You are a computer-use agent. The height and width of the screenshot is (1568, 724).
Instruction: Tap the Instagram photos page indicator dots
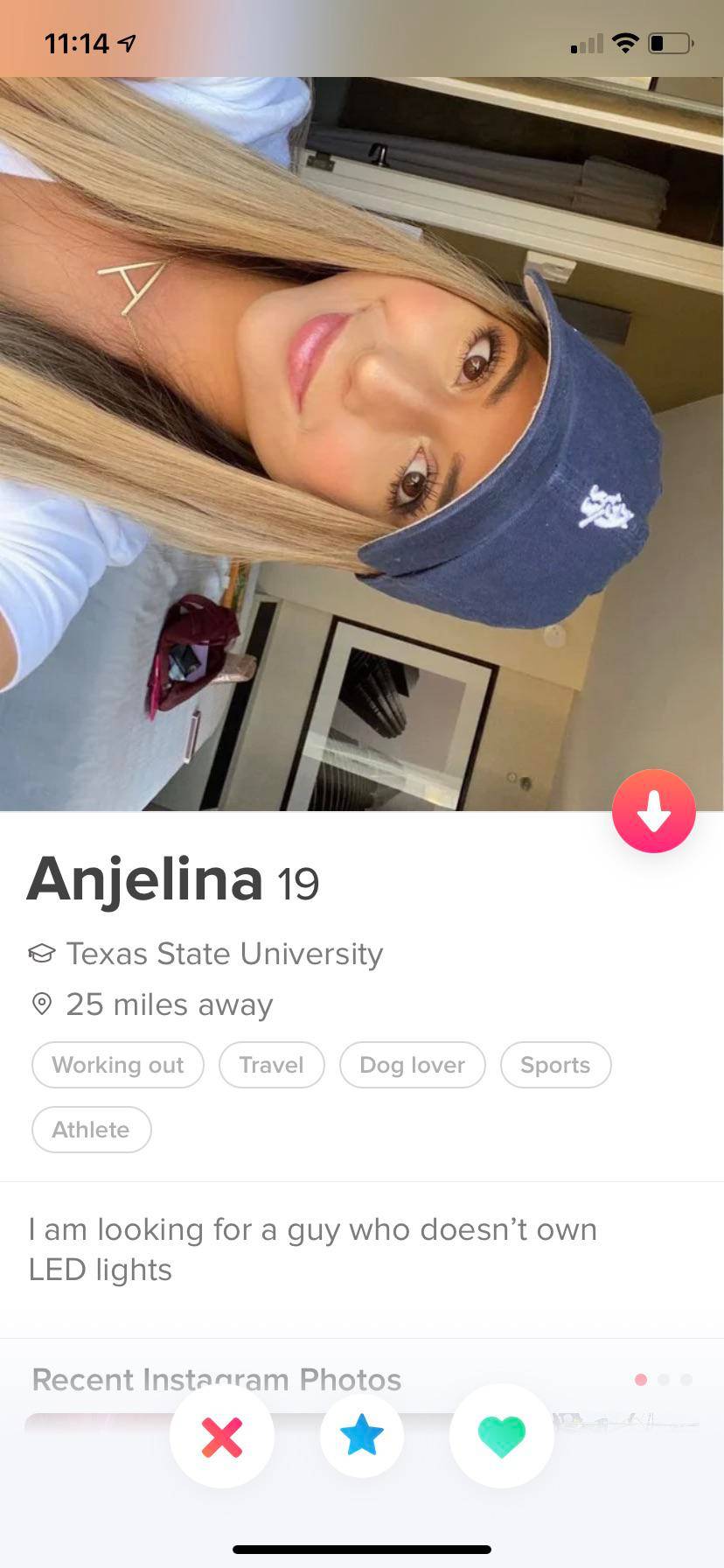point(663,1380)
